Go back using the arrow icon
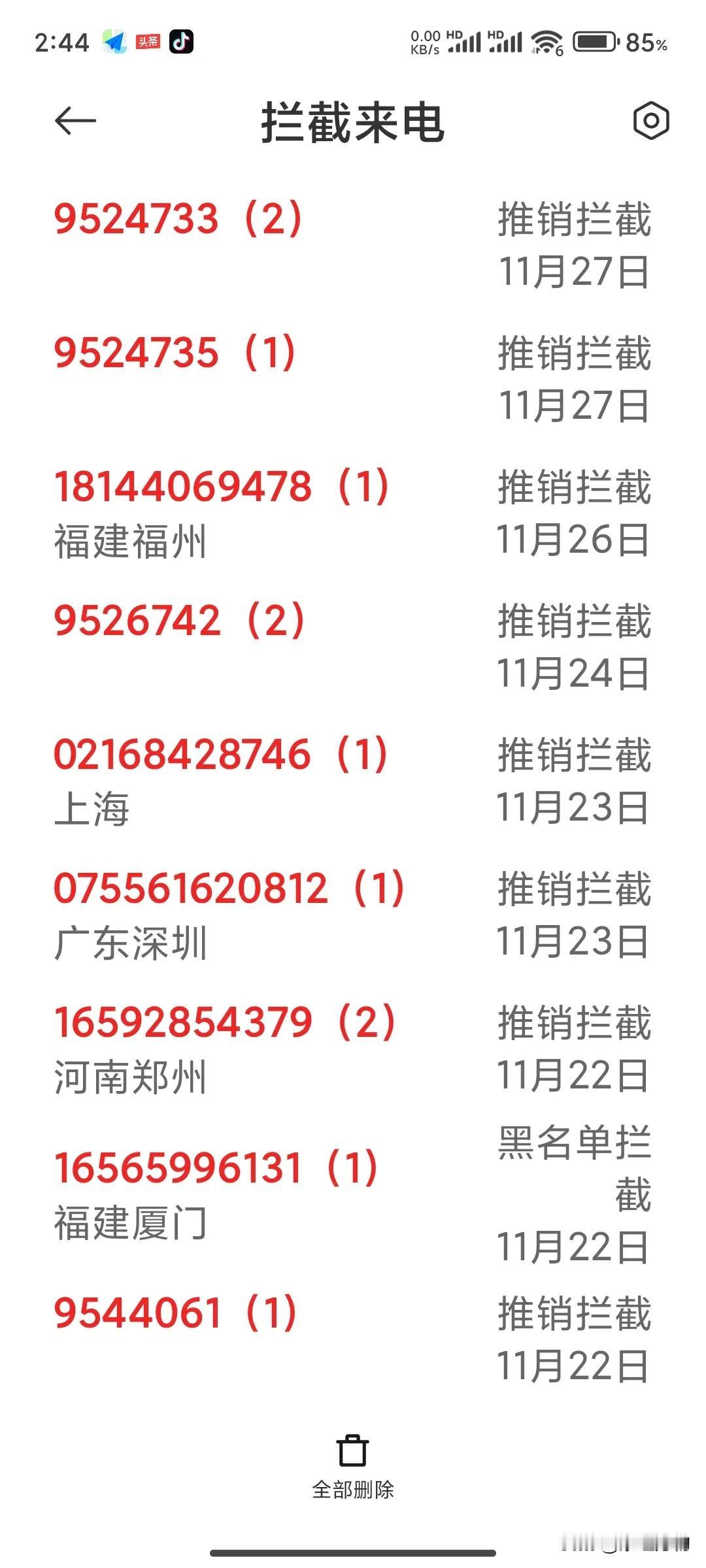 coord(75,121)
